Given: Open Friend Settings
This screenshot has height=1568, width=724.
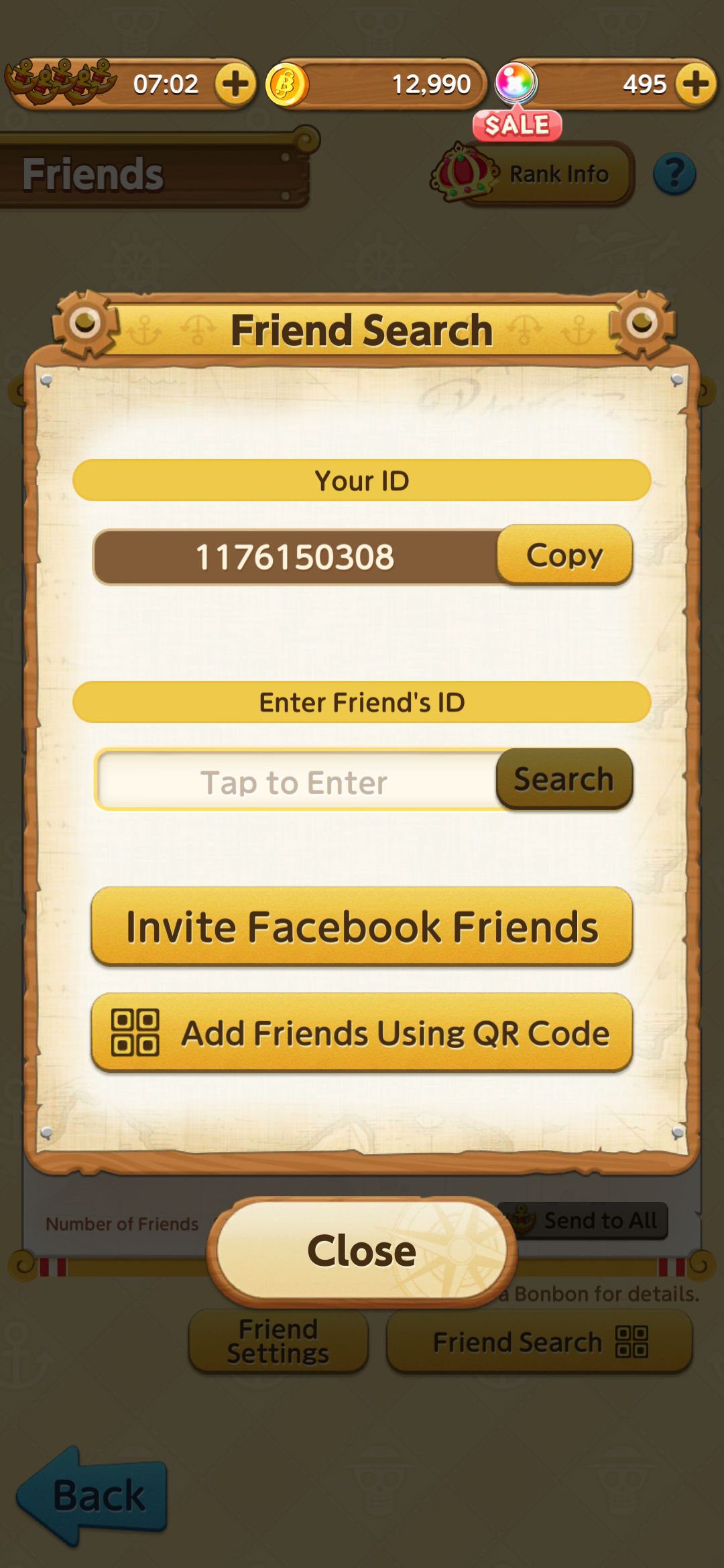Looking at the screenshot, I should tap(278, 1341).
